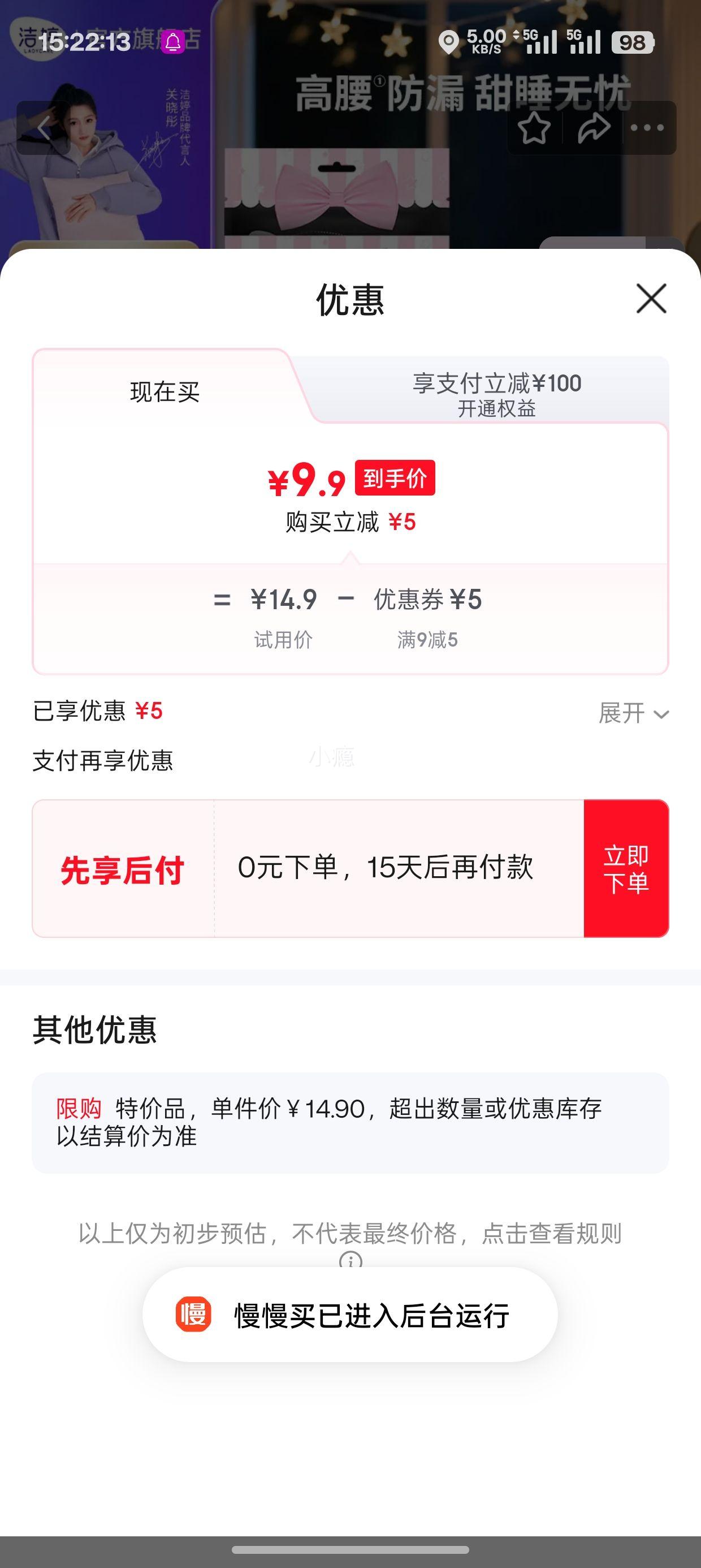Select the star favorite icon
The height and width of the screenshot is (1568, 701).
tap(534, 128)
